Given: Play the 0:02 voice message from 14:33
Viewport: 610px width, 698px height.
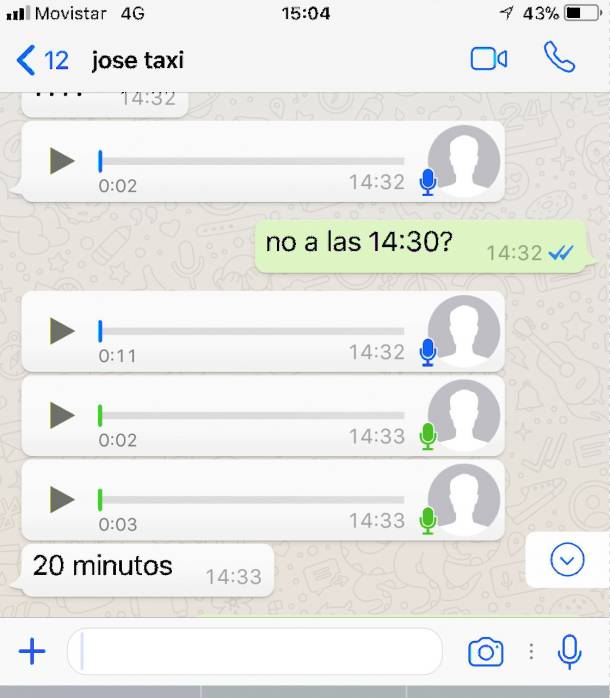Looking at the screenshot, I should [x=62, y=414].
